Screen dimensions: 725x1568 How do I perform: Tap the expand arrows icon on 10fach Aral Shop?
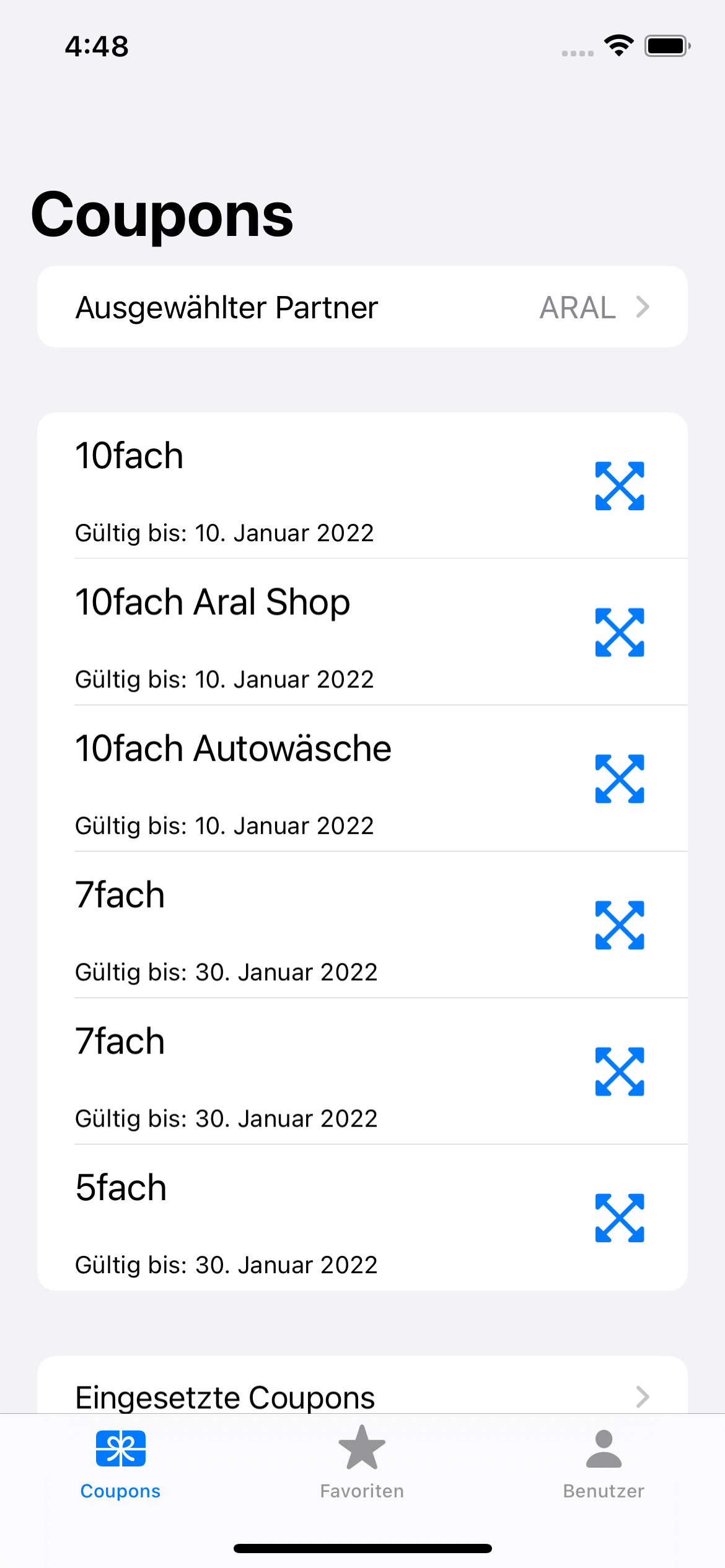click(x=619, y=632)
